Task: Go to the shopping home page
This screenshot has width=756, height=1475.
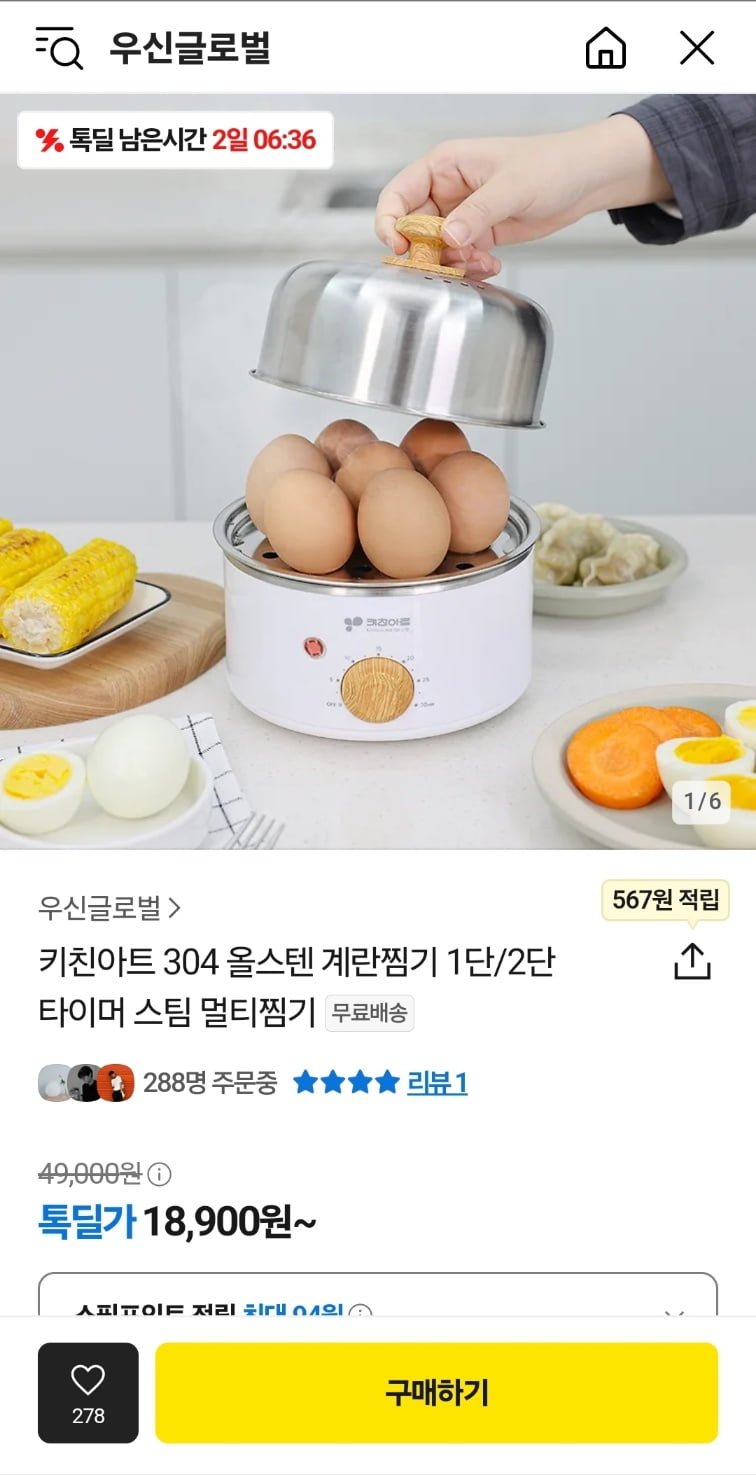Action: 605,47
